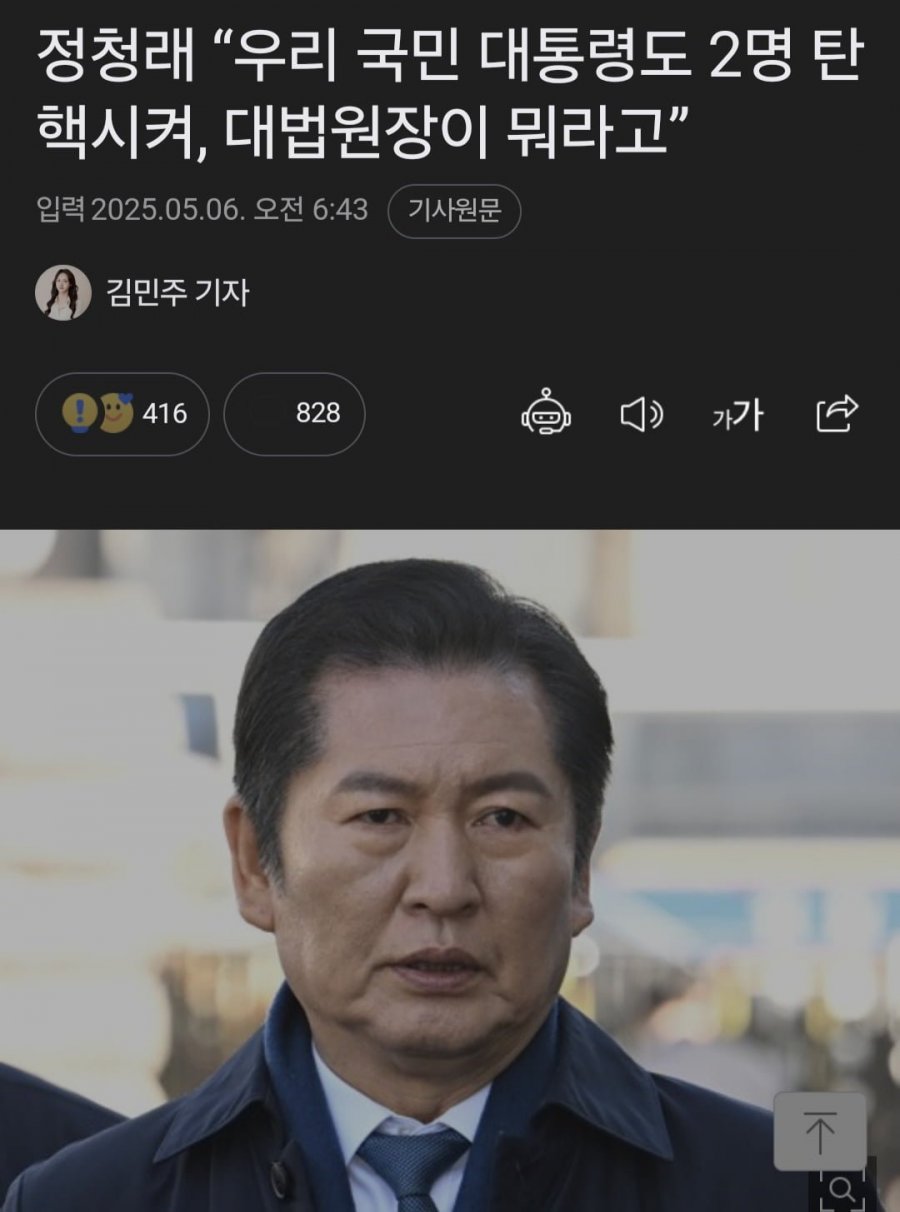Open the AI summary robot icon
The height and width of the screenshot is (1212, 900).
pyautogui.click(x=546, y=412)
